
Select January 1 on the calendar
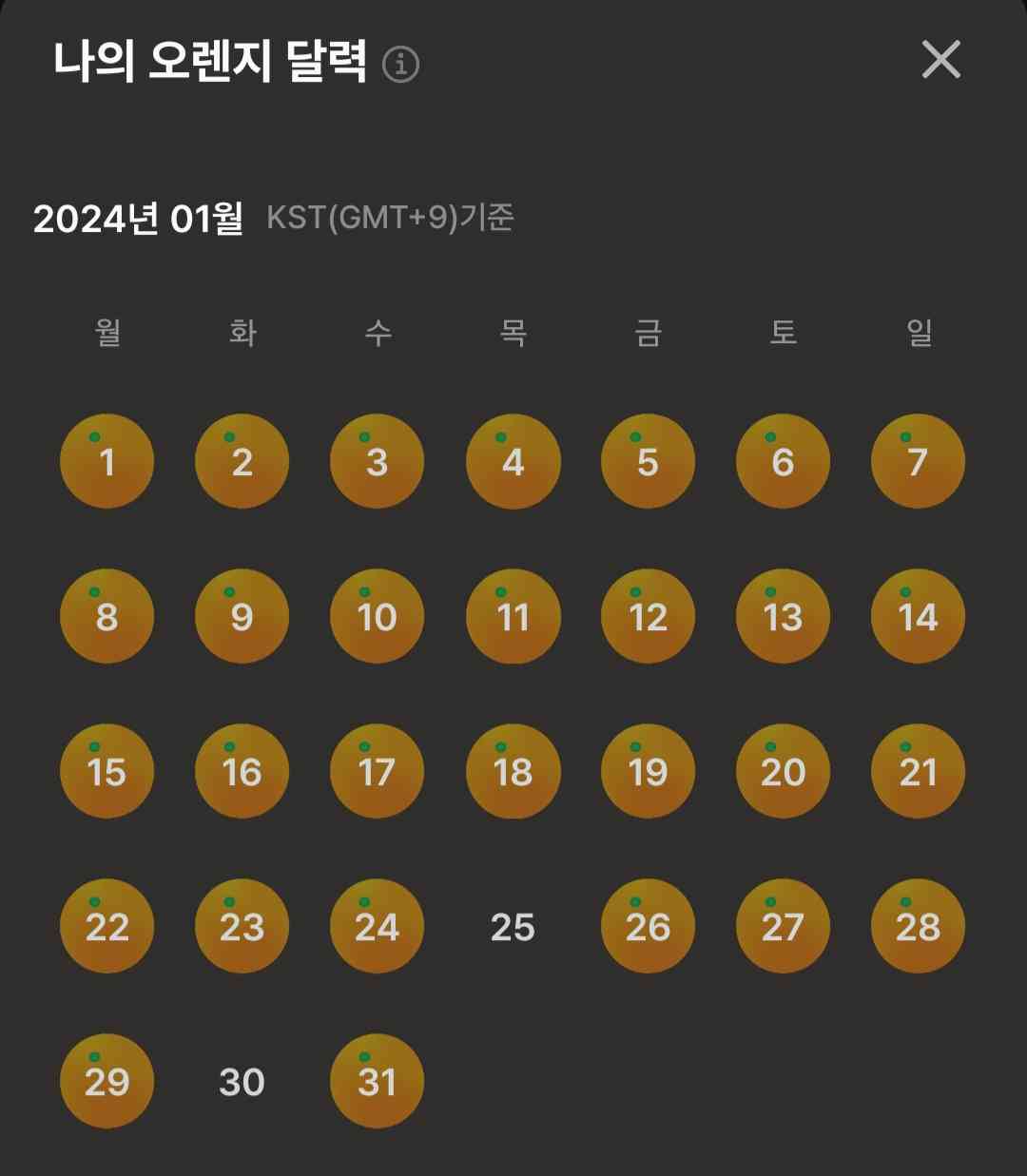pos(107,461)
